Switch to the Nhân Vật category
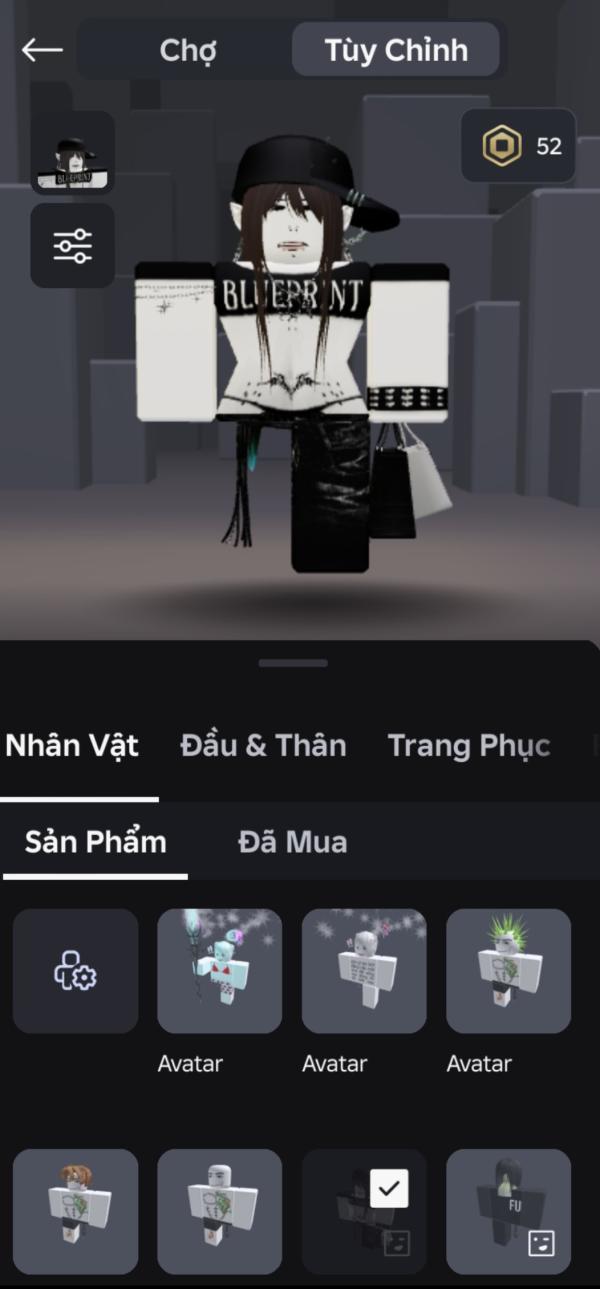Image resolution: width=600 pixels, height=1289 pixels. pyautogui.click(x=72, y=746)
